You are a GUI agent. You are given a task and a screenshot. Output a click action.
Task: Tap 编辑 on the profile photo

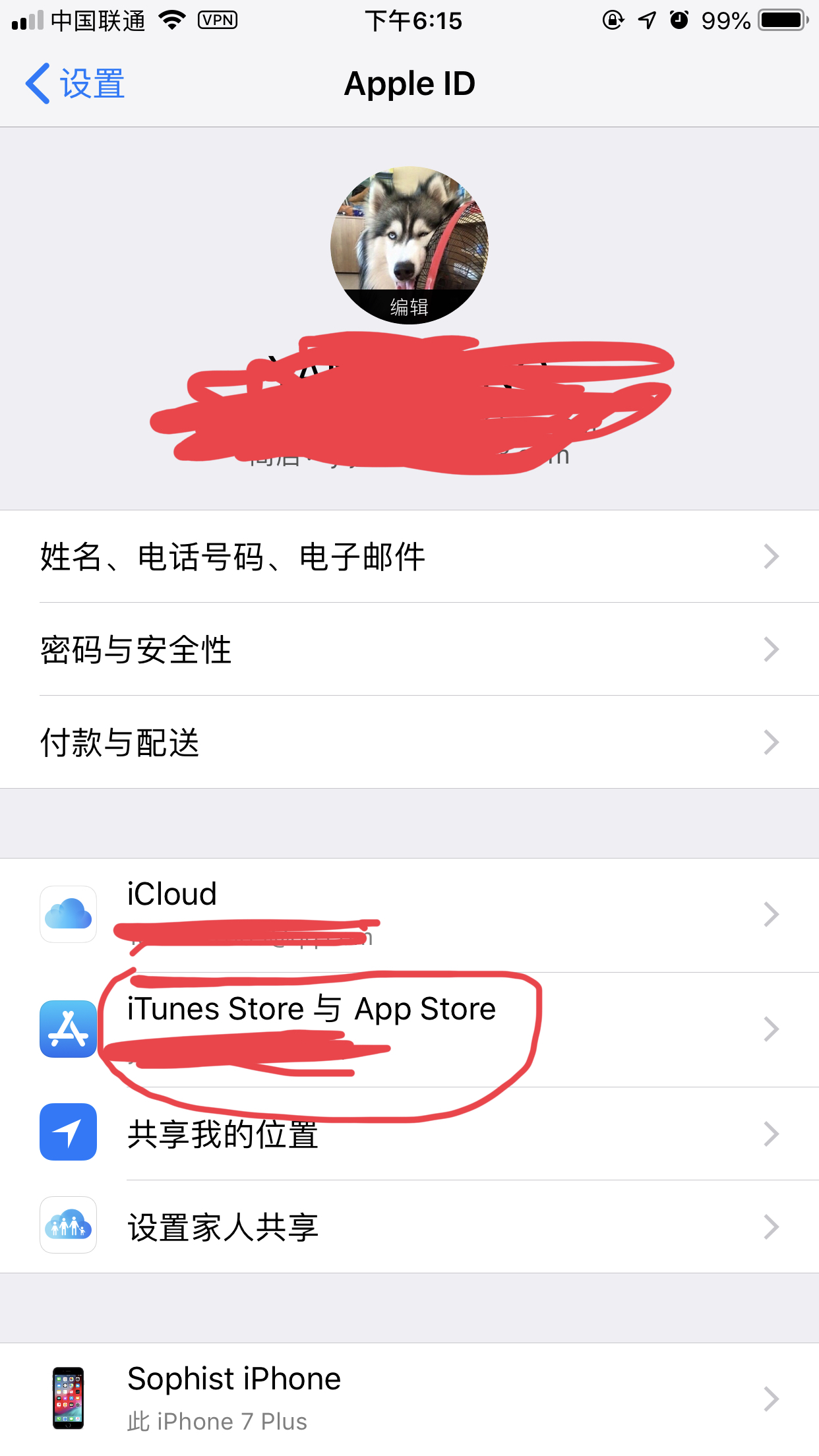tap(409, 307)
